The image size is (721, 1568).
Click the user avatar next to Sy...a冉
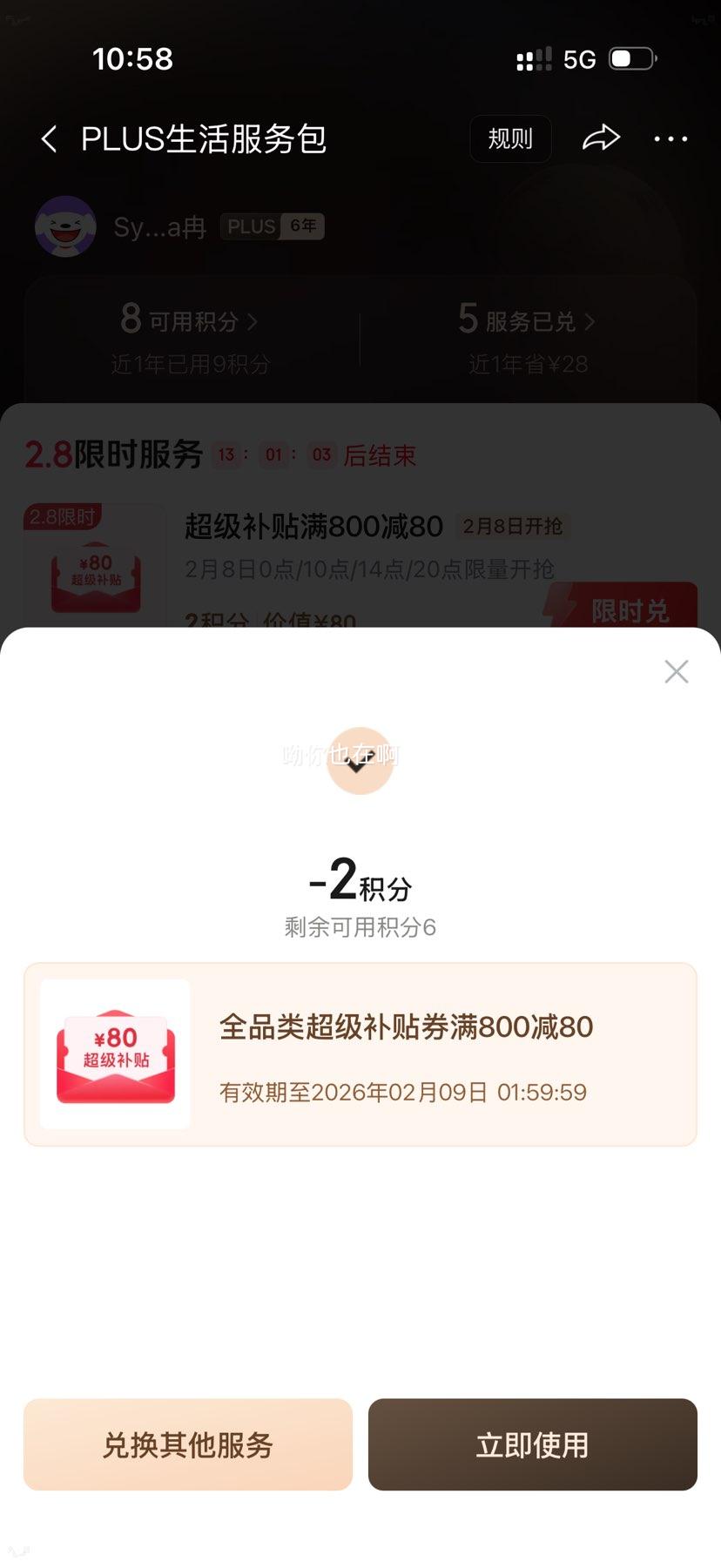pos(65,226)
